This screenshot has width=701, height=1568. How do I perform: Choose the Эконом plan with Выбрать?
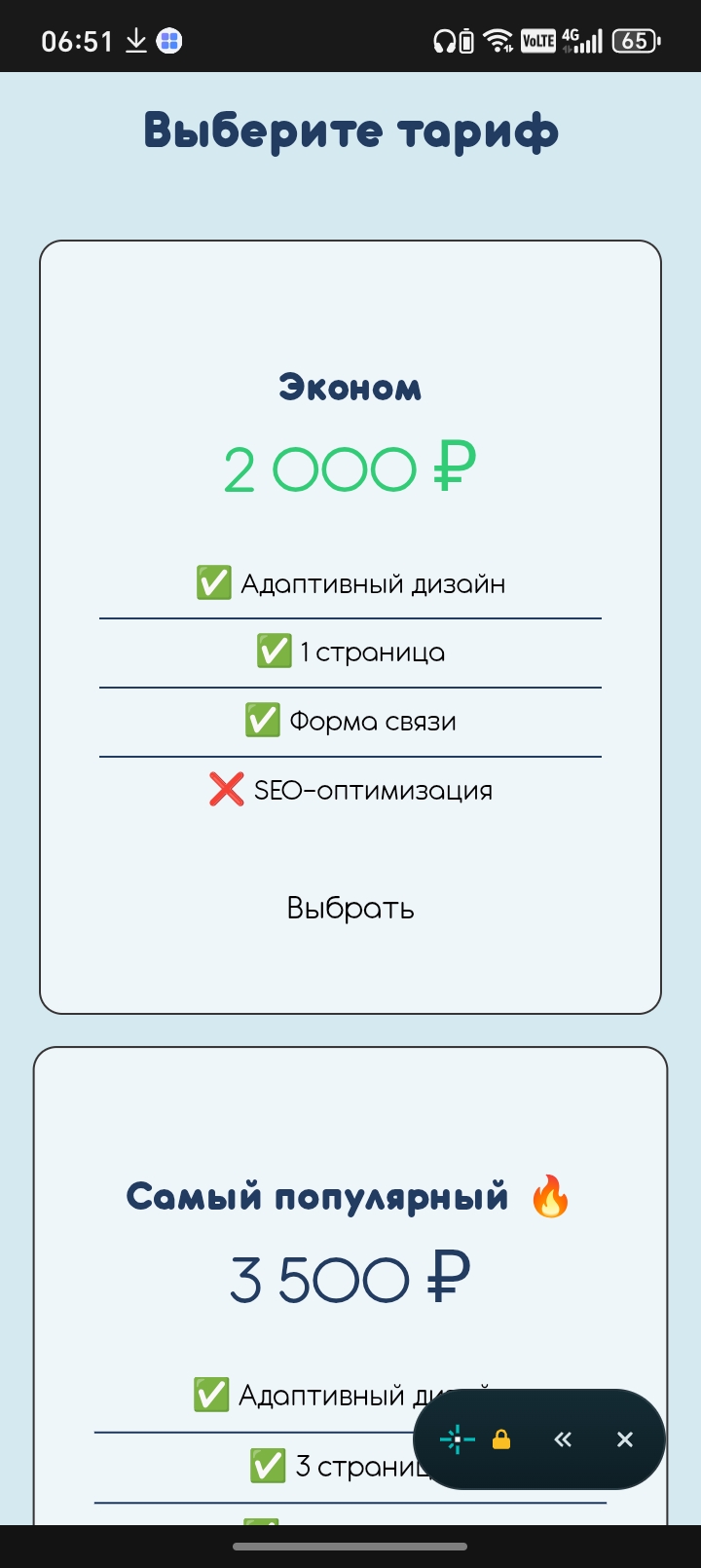pos(350,909)
